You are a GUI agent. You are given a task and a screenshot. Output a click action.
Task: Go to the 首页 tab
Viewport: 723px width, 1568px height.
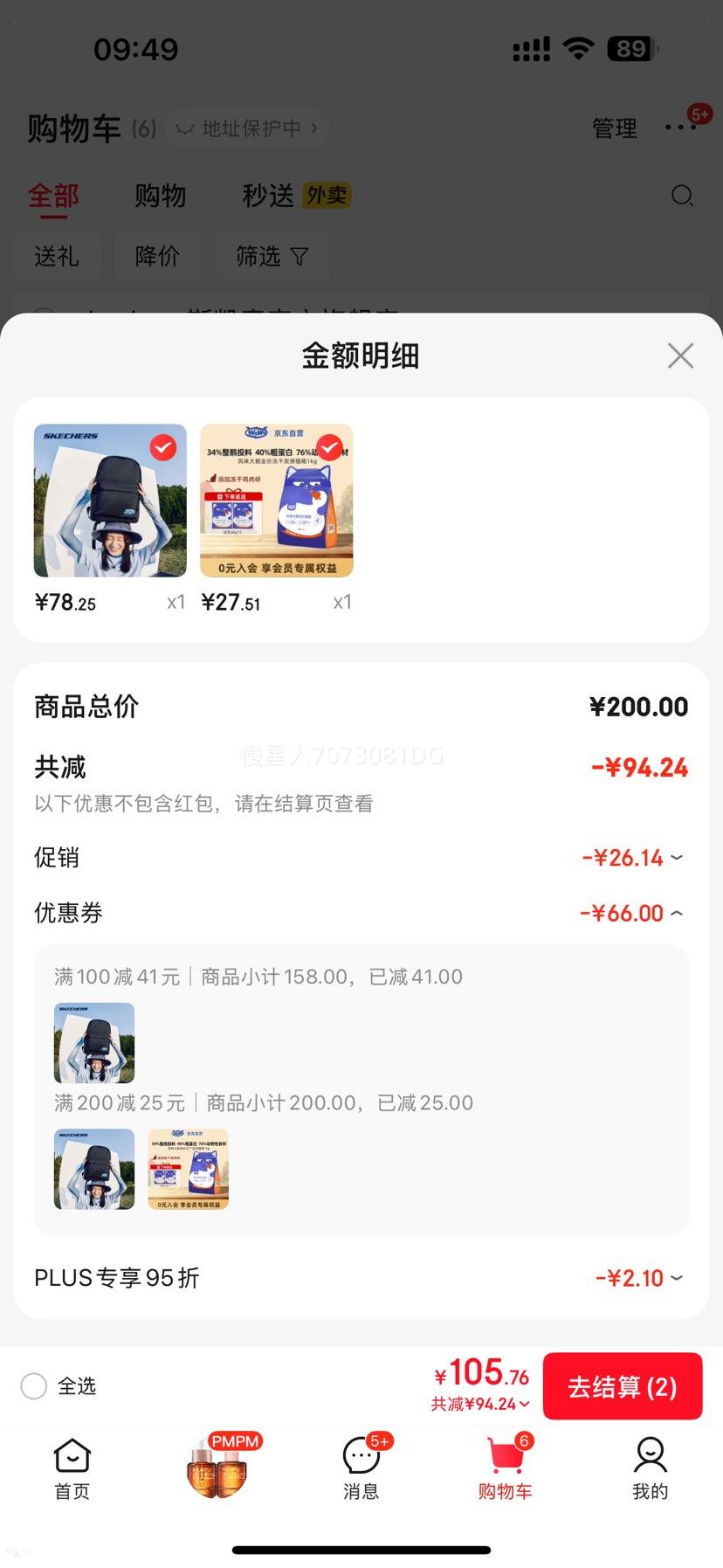click(72, 1469)
